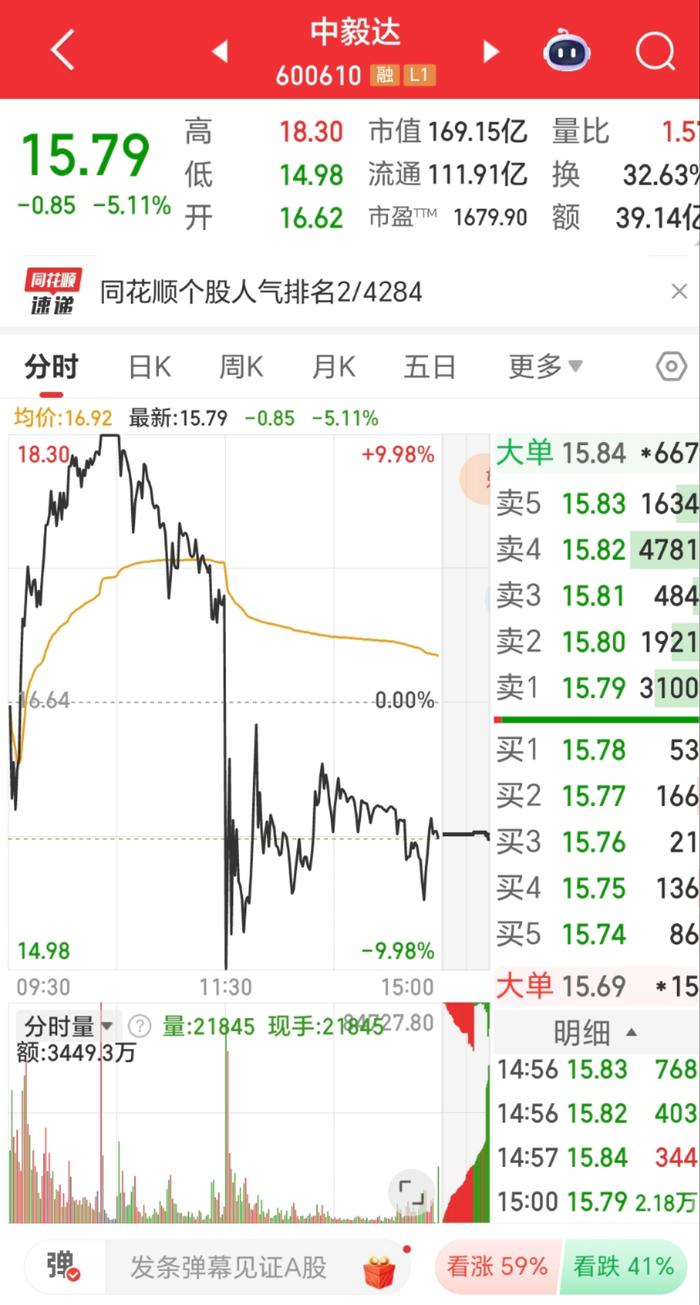Switch to the next stock with right arrow
The height and width of the screenshot is (1305, 700).
490,52
